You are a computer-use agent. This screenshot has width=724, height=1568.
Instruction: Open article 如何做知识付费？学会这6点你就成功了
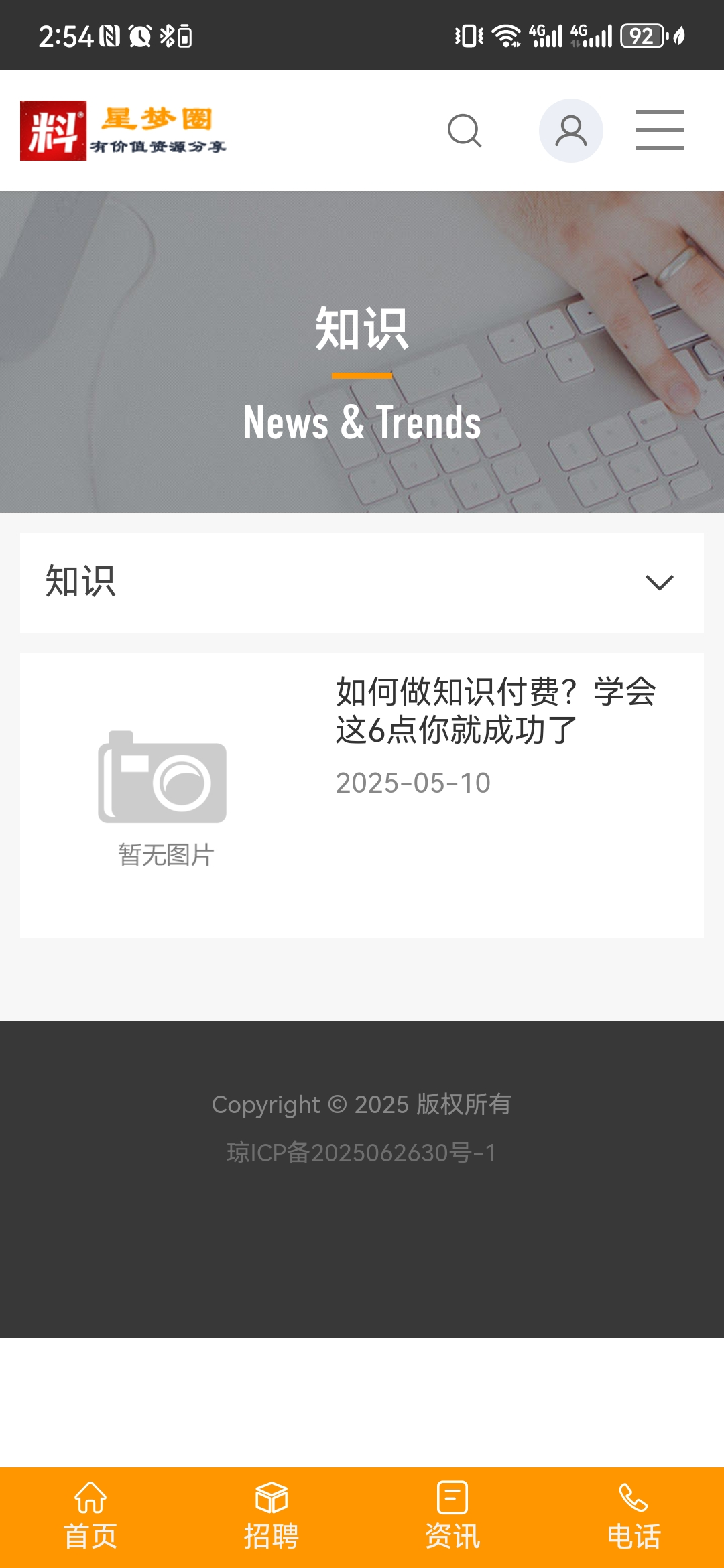coord(495,710)
